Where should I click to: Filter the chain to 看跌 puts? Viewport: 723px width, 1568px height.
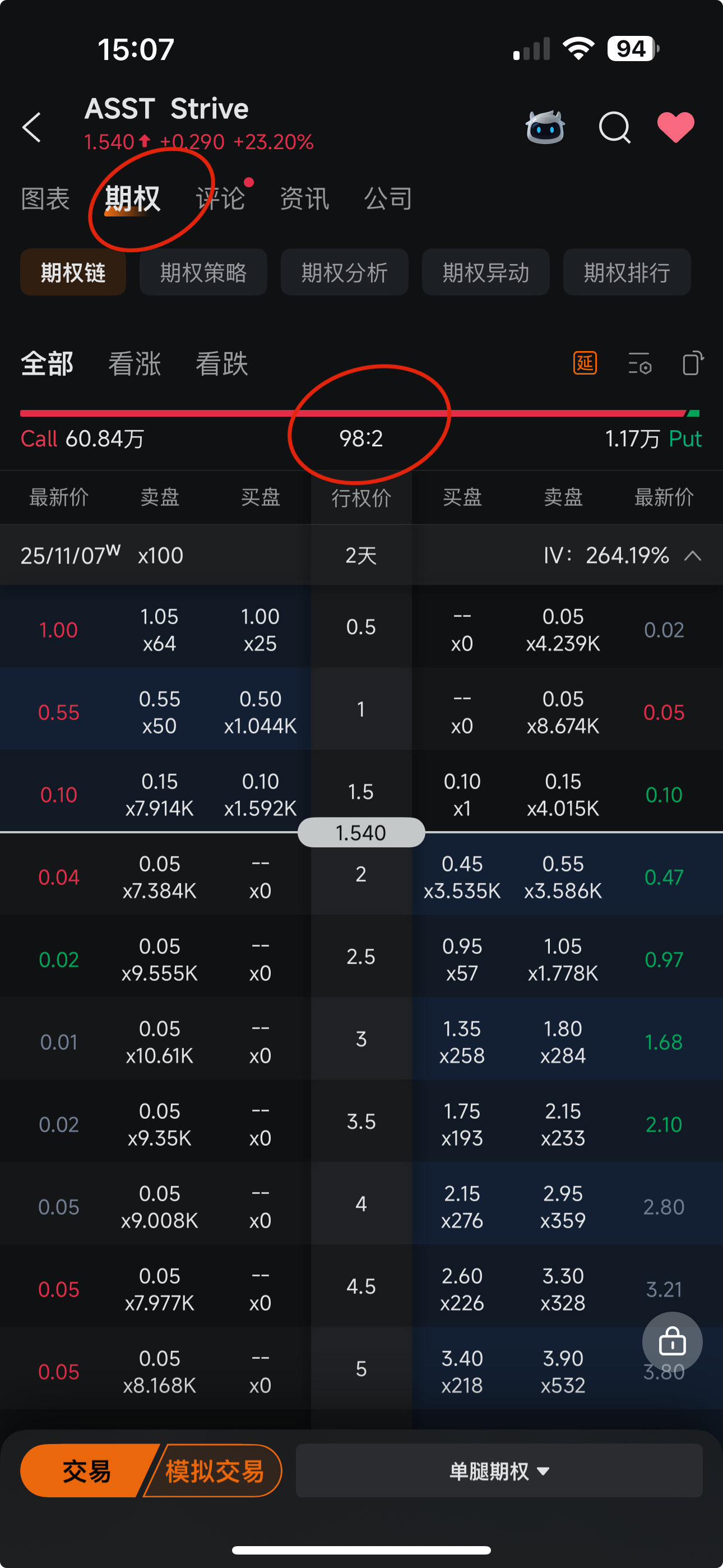(x=222, y=364)
